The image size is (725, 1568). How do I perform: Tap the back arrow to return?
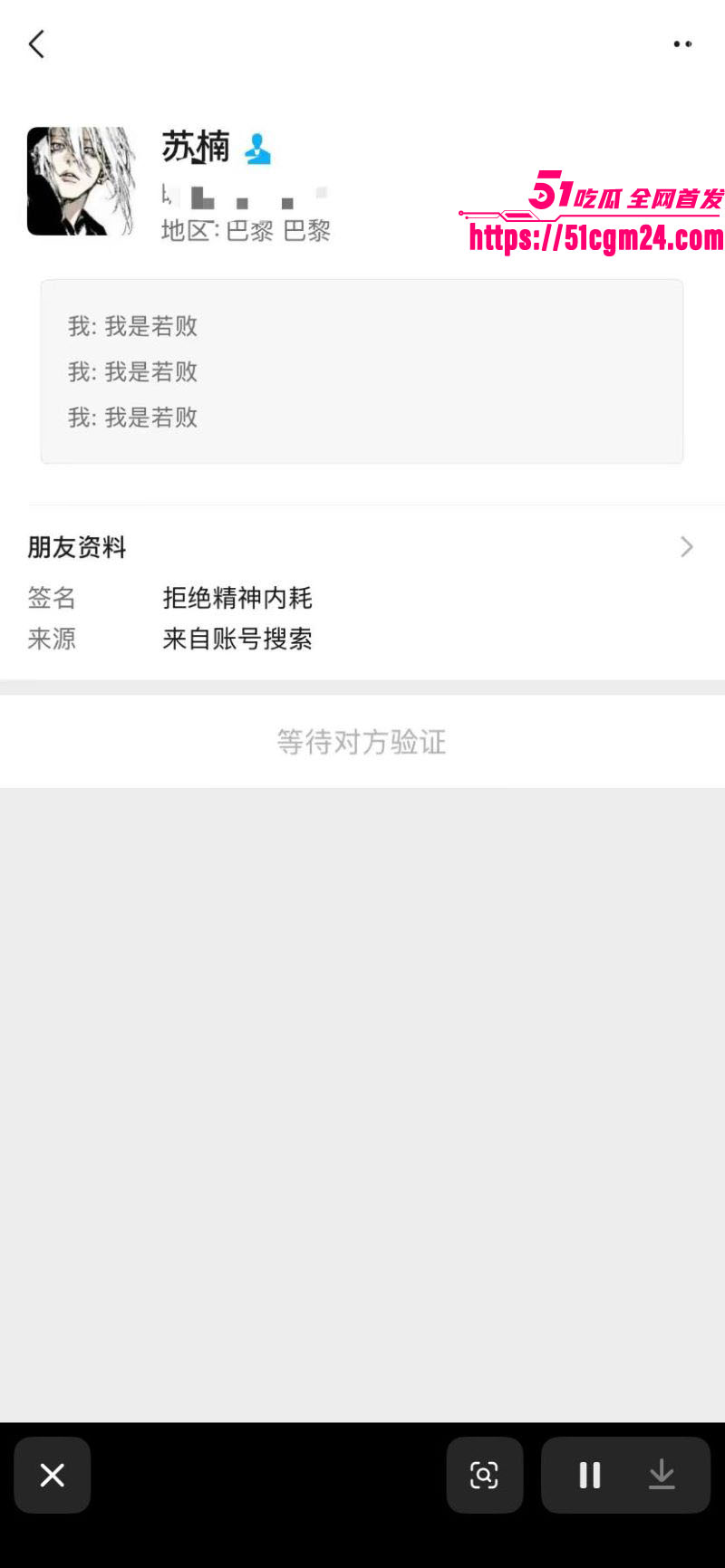point(36,43)
